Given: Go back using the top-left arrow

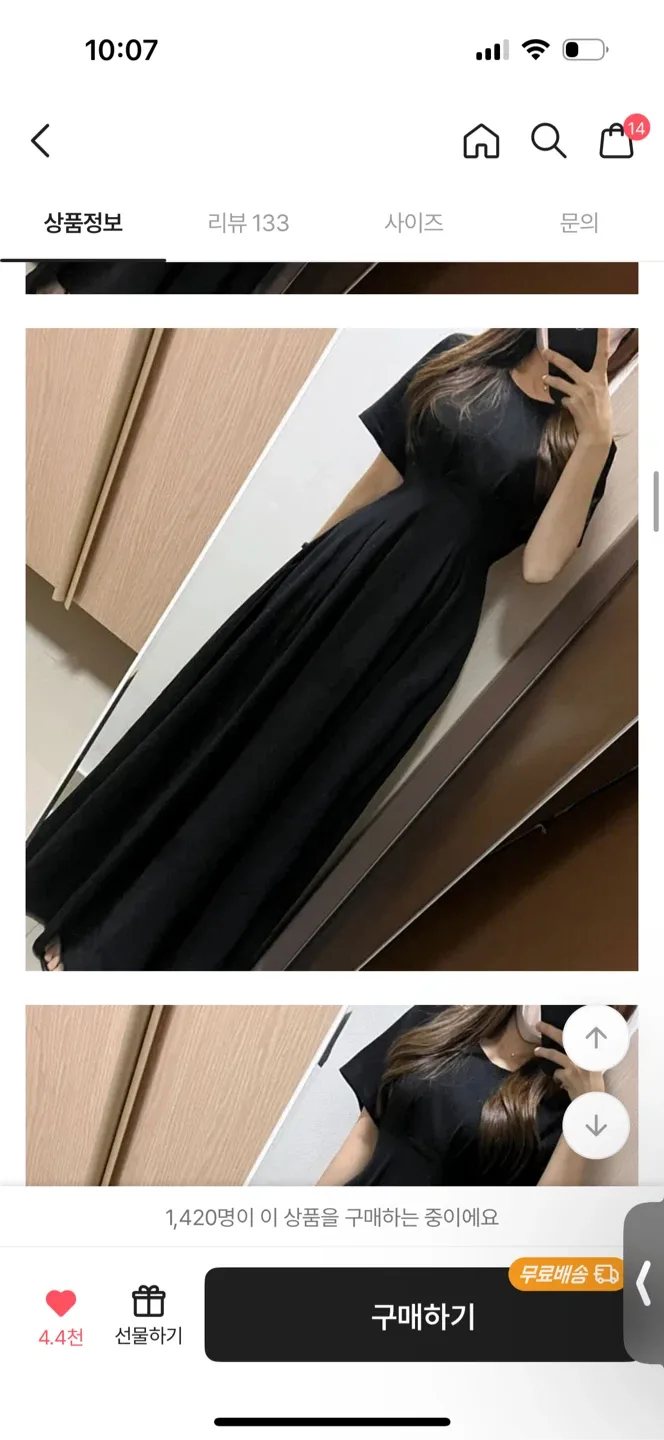Looking at the screenshot, I should pos(40,141).
